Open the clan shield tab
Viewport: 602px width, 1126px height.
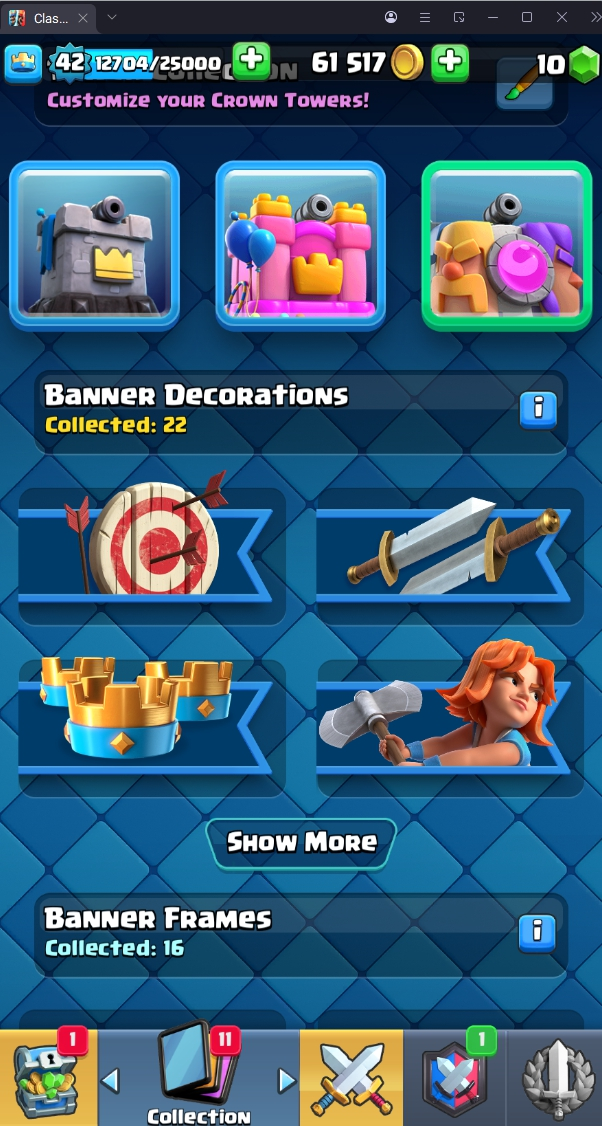(x=454, y=1078)
